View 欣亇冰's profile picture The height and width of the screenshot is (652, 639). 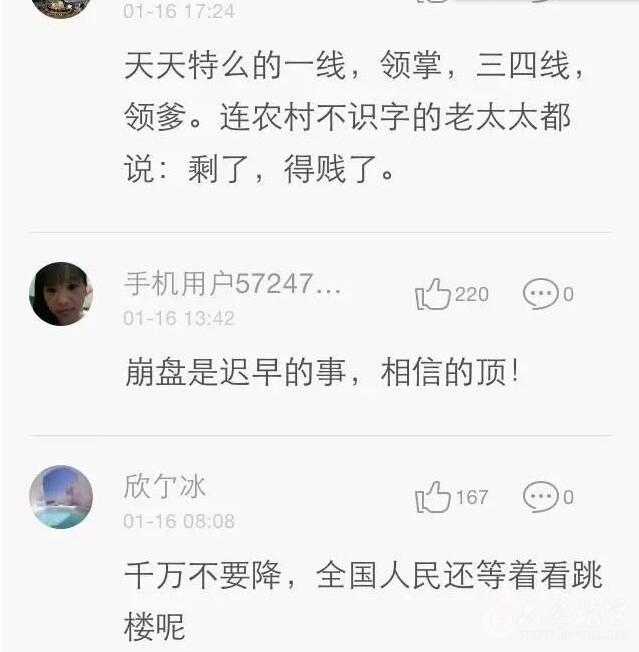61,497
